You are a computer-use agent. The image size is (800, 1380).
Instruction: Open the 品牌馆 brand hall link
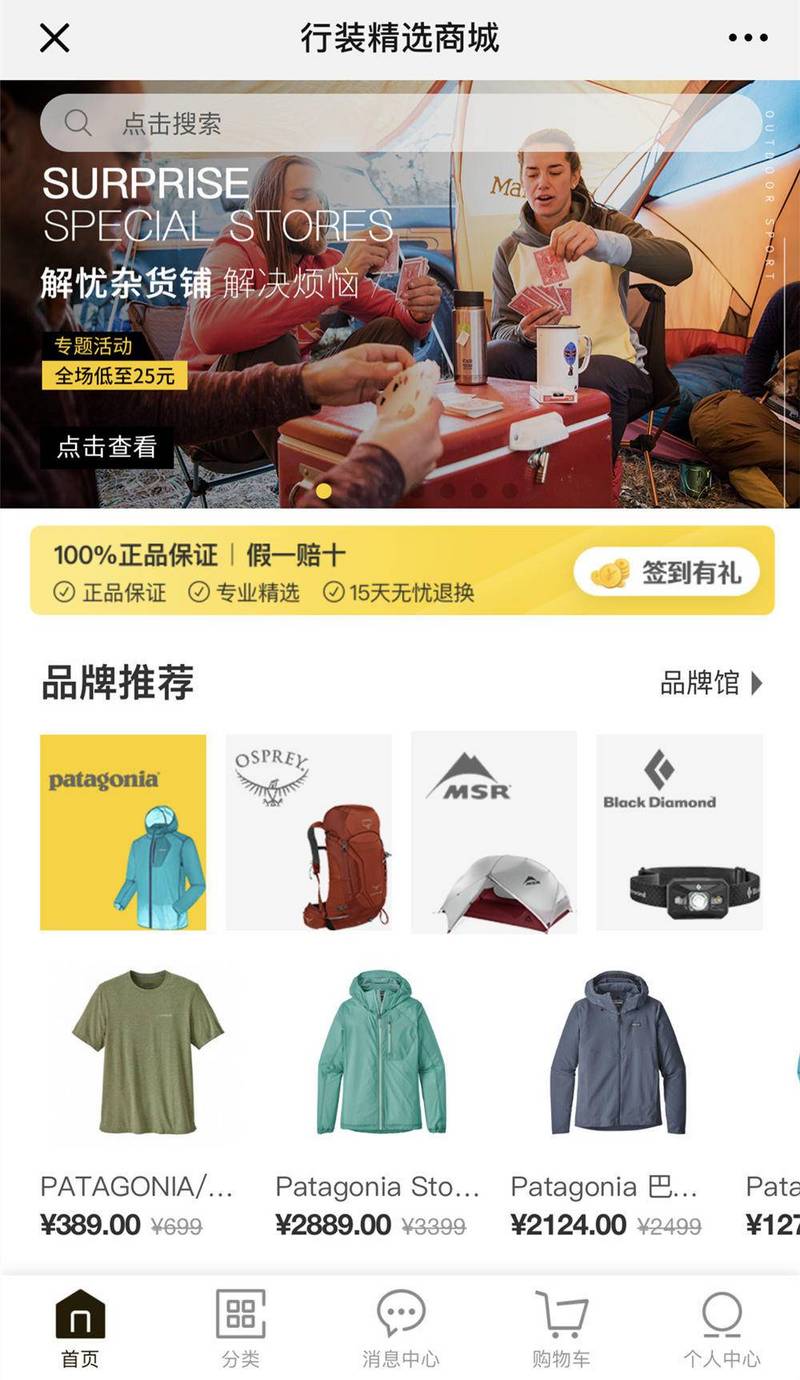[711, 683]
